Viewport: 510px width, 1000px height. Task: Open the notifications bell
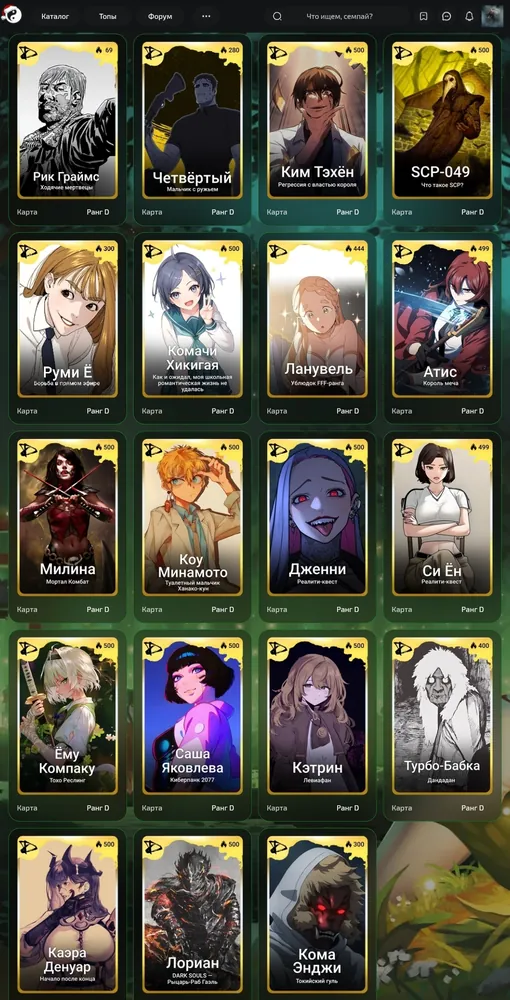tap(469, 16)
